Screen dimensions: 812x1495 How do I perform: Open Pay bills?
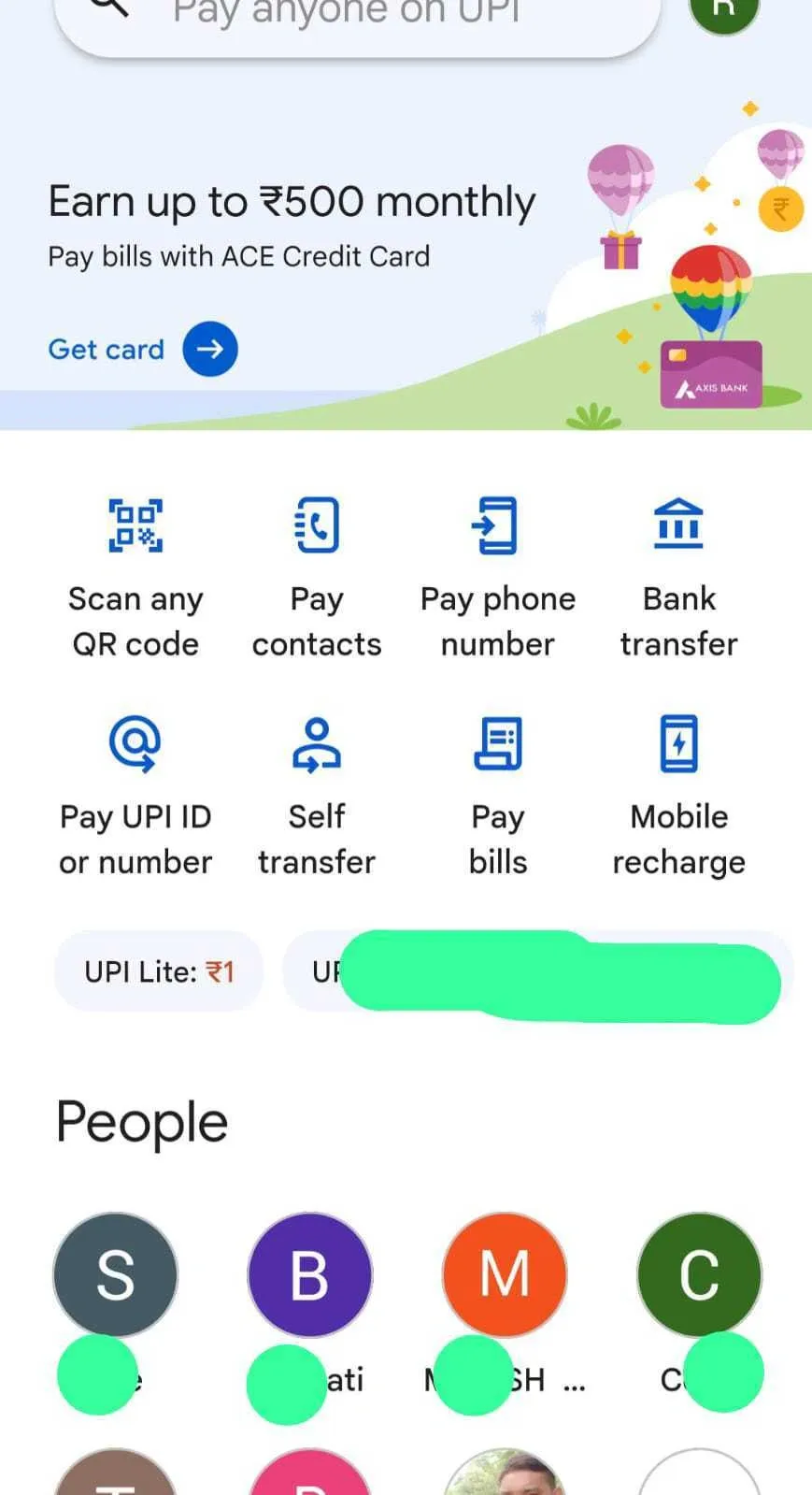point(497,796)
